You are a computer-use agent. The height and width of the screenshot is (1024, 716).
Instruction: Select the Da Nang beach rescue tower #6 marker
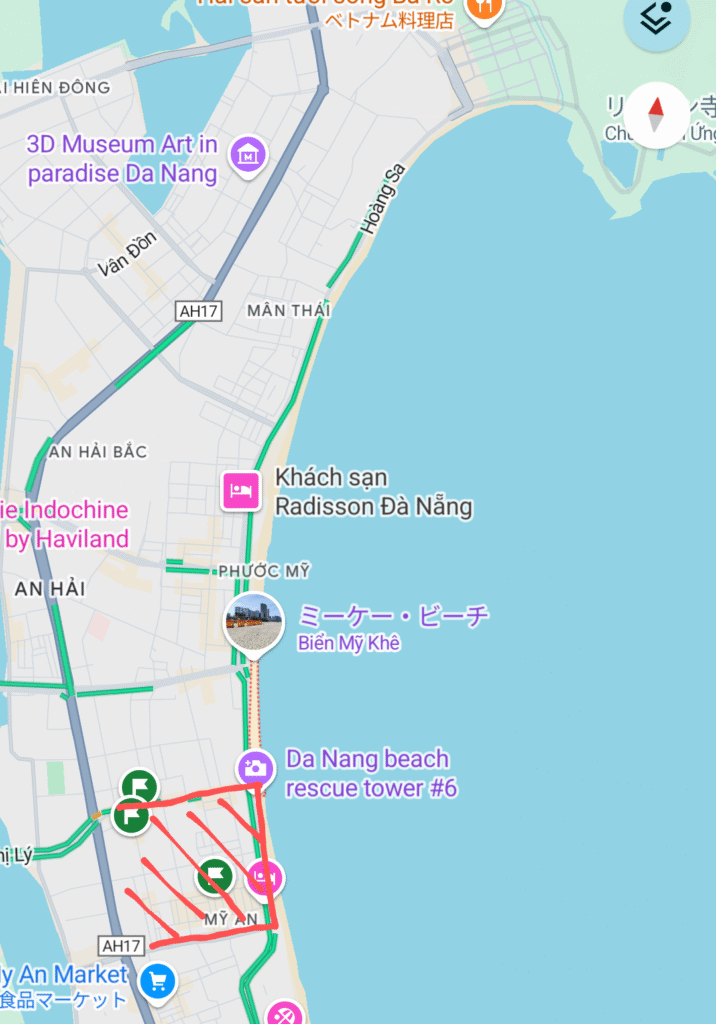coord(255,768)
